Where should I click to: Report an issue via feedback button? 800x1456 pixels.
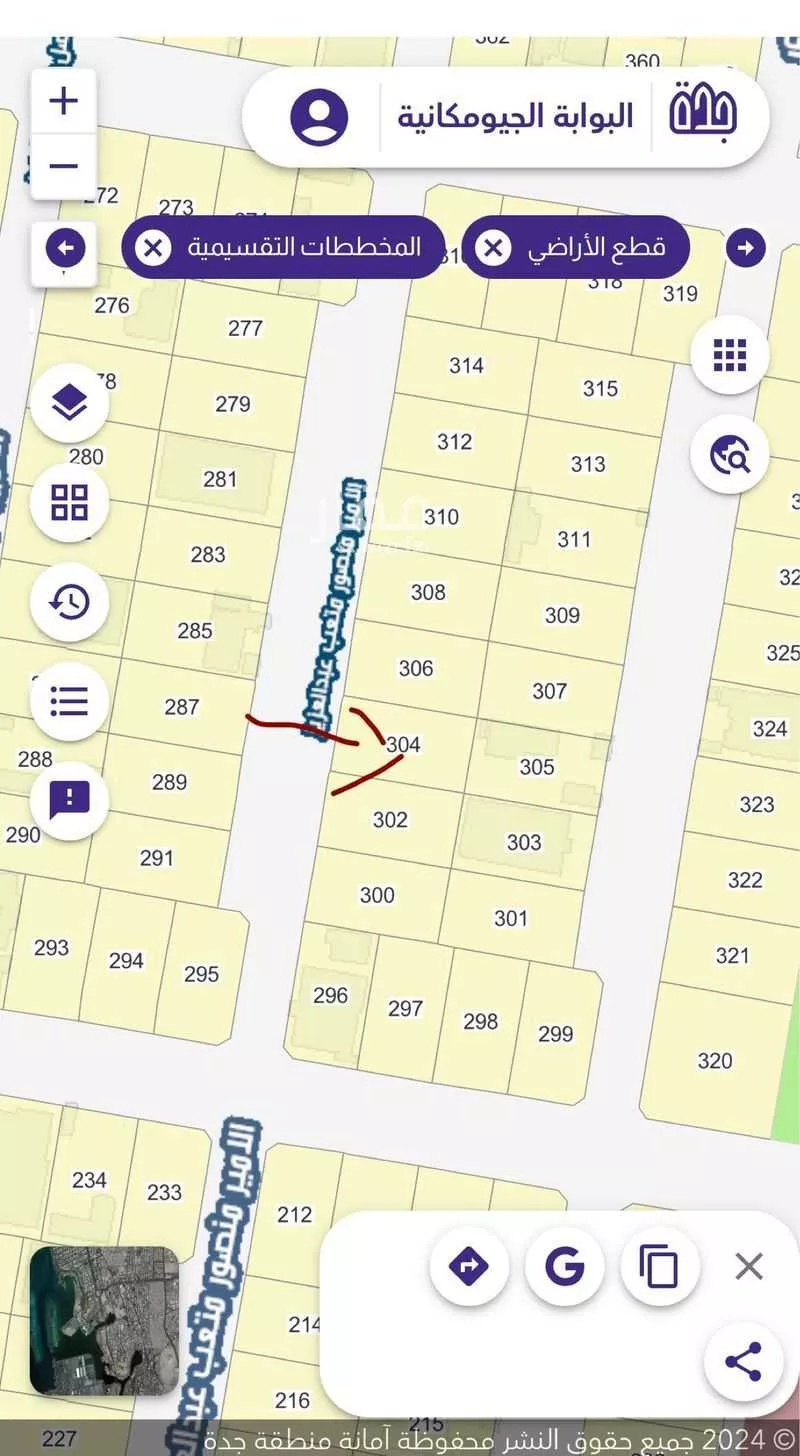click(69, 800)
